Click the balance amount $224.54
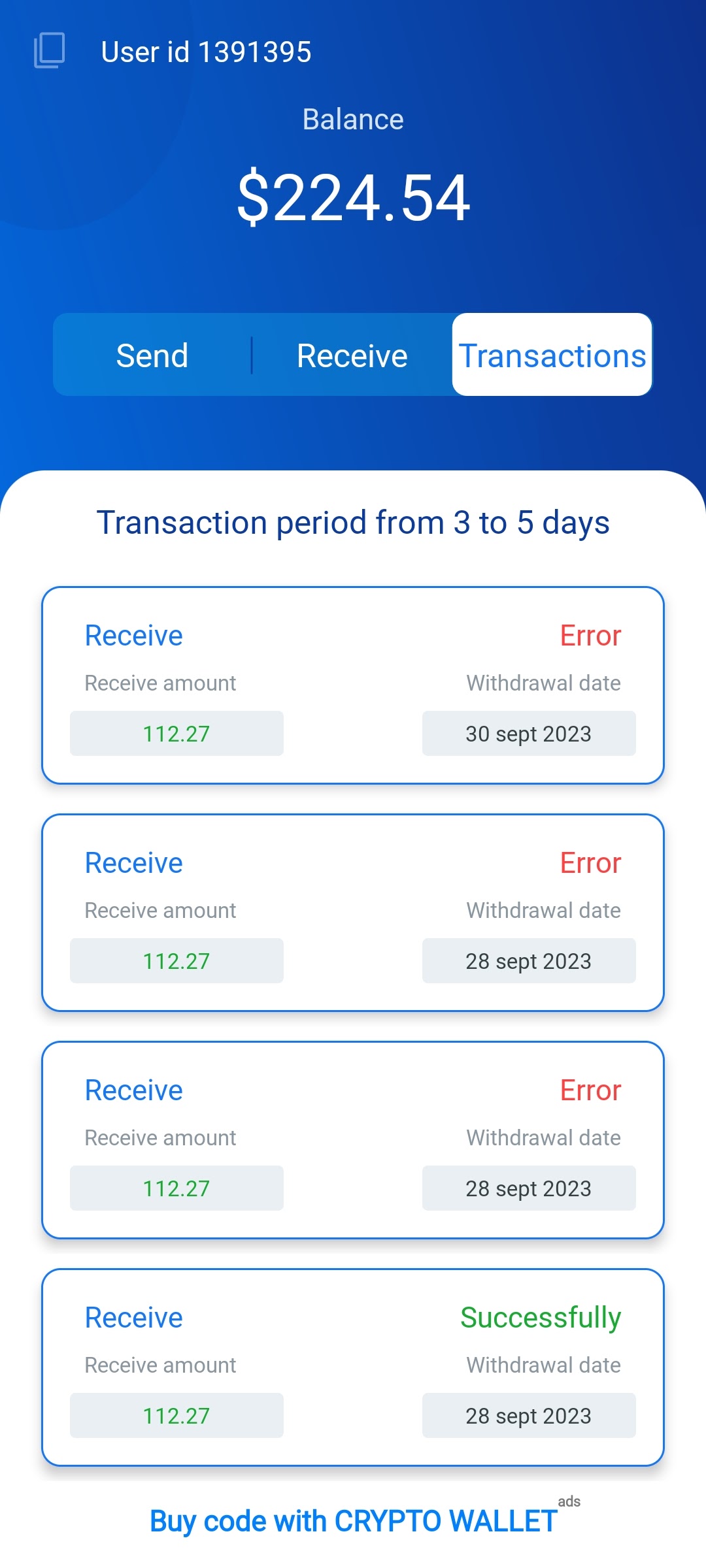This screenshot has height=1568, width=706. [353, 196]
